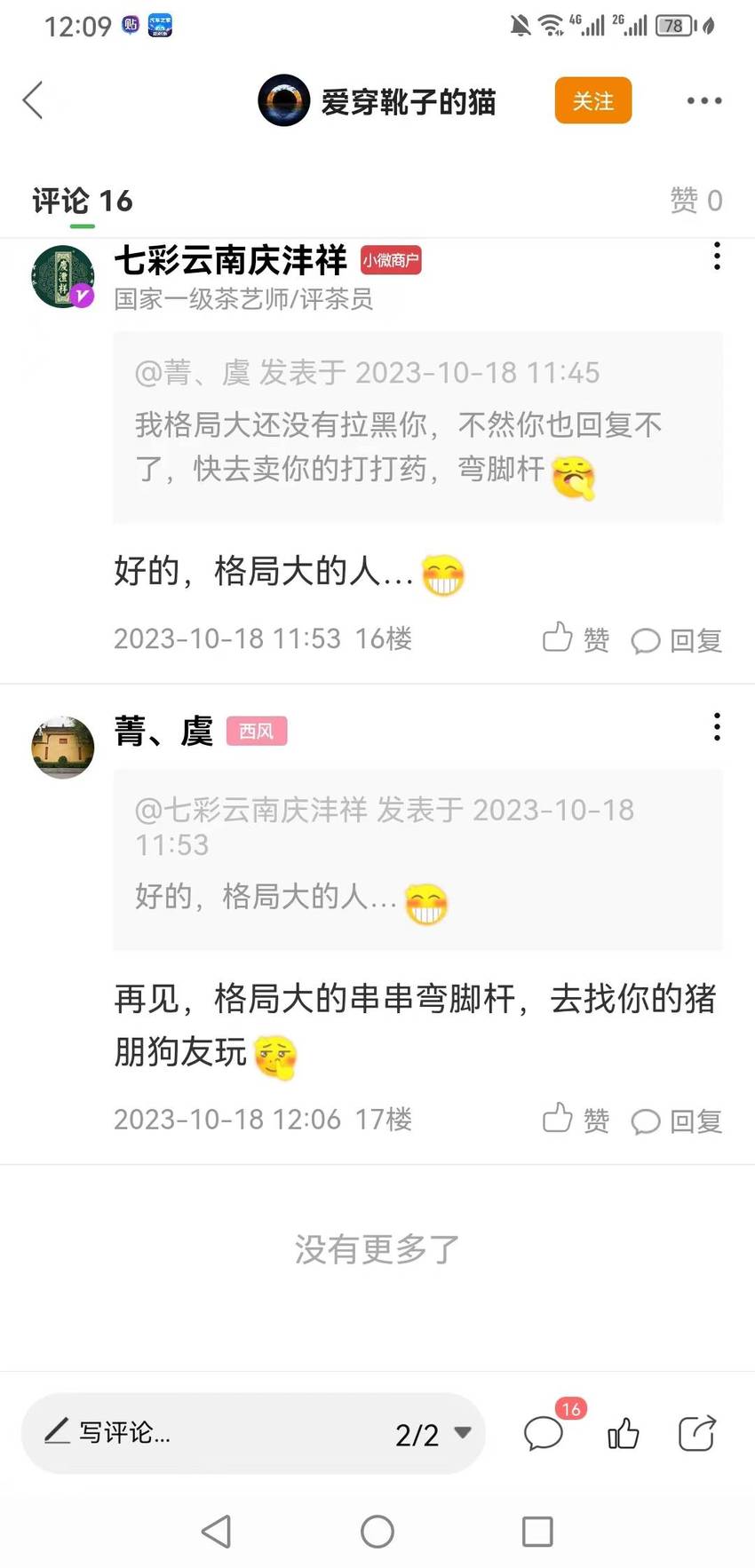Reply to the 17楼 comment
The image size is (755, 1568).
(x=676, y=1121)
